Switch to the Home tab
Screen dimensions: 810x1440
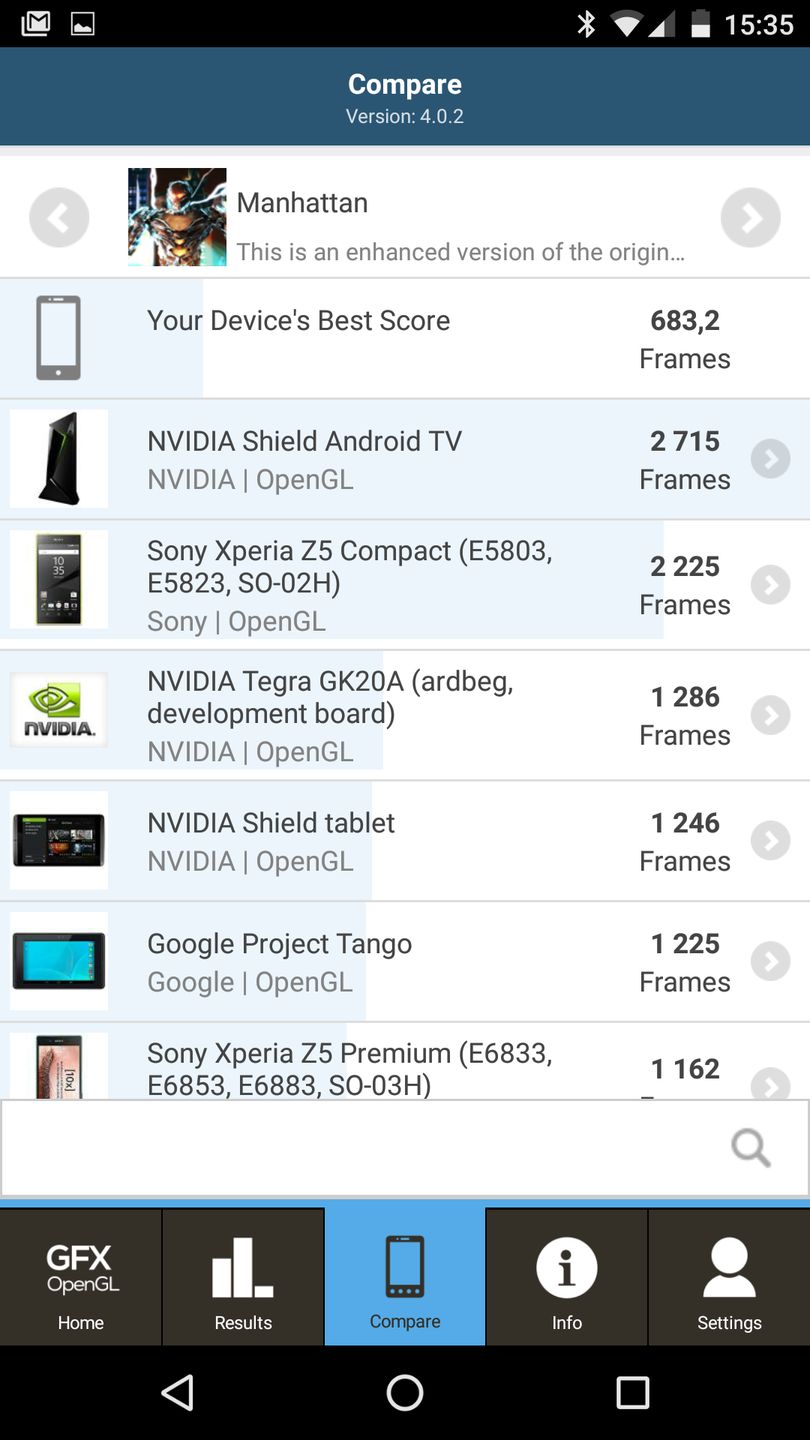[x=81, y=1277]
